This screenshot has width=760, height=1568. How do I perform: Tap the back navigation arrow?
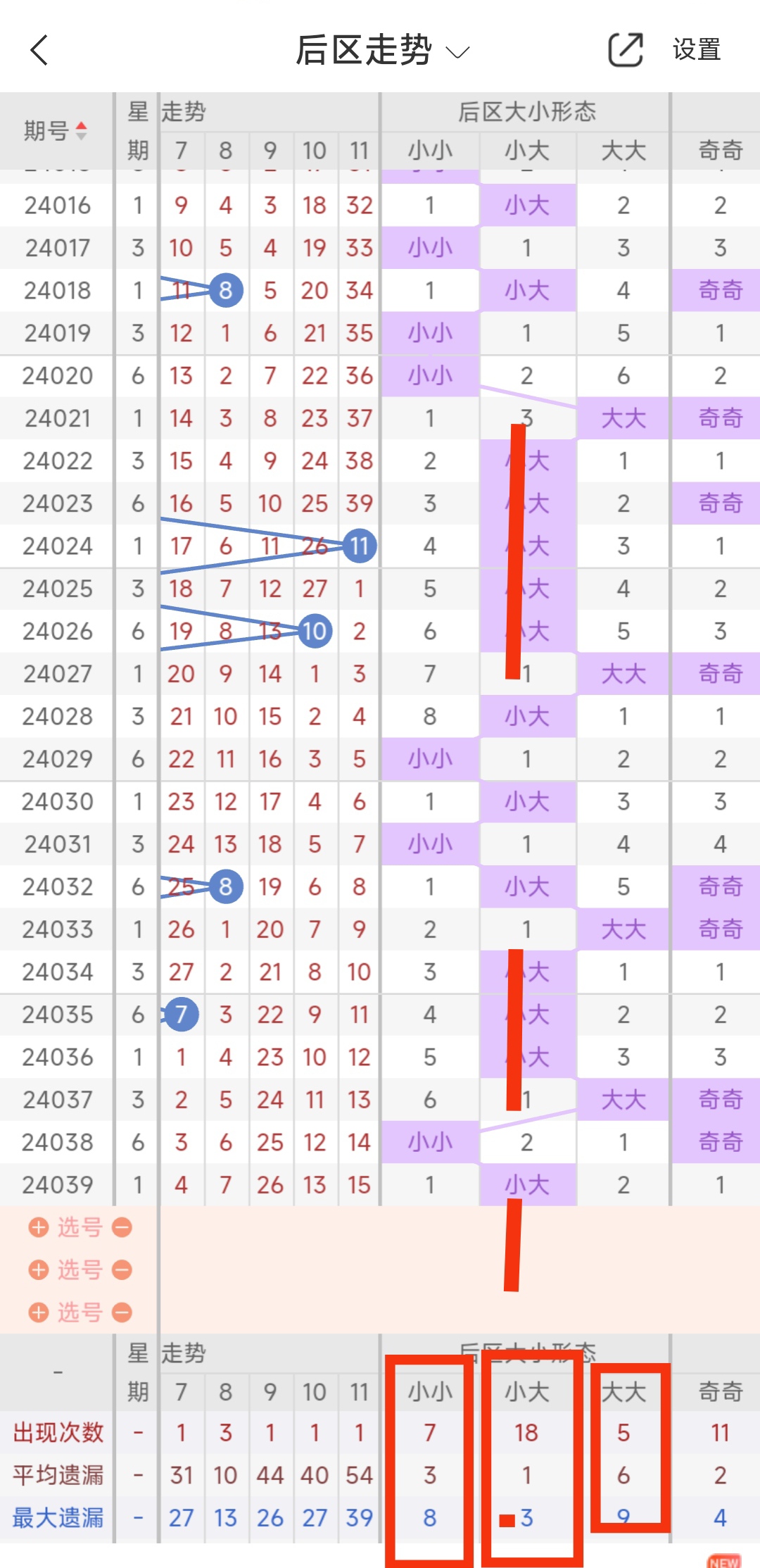(40, 50)
